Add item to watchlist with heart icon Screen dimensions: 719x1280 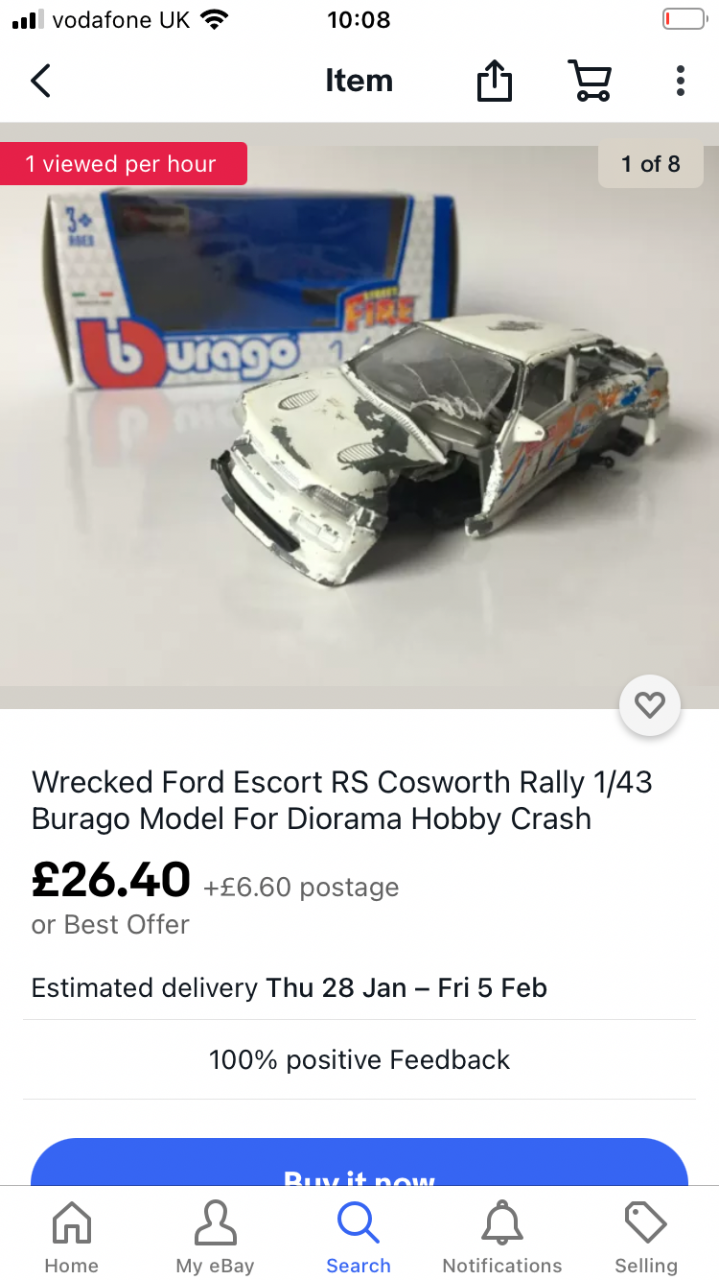pyautogui.click(x=650, y=706)
